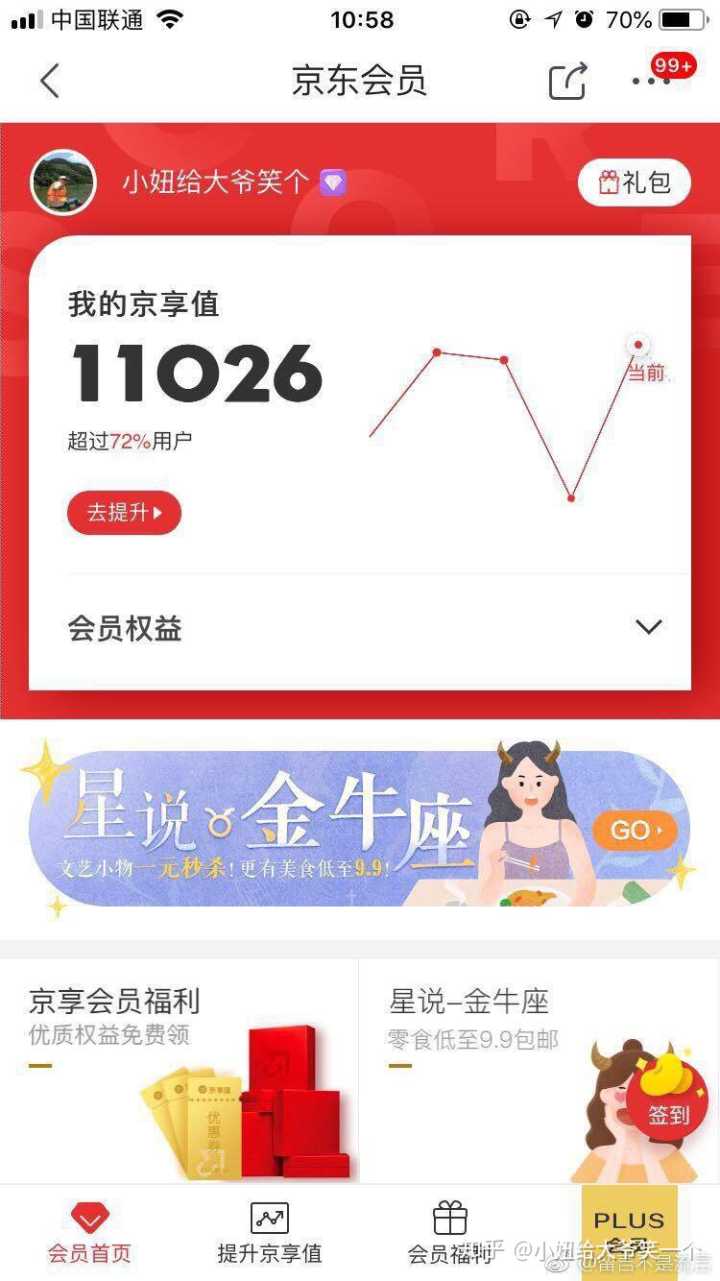Image resolution: width=720 pixels, height=1281 pixels.
Task: Switch to the 会员首页 tab
Action: (x=90, y=1233)
